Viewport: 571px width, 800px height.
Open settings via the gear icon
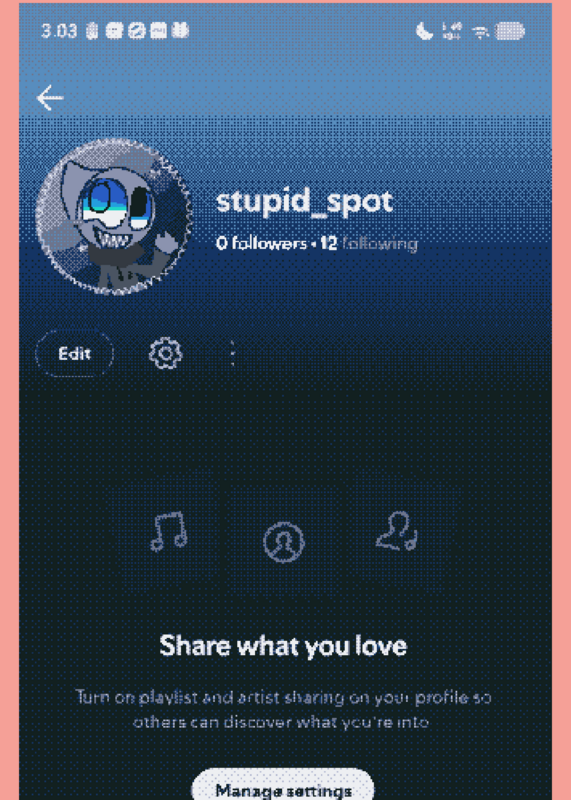165,354
